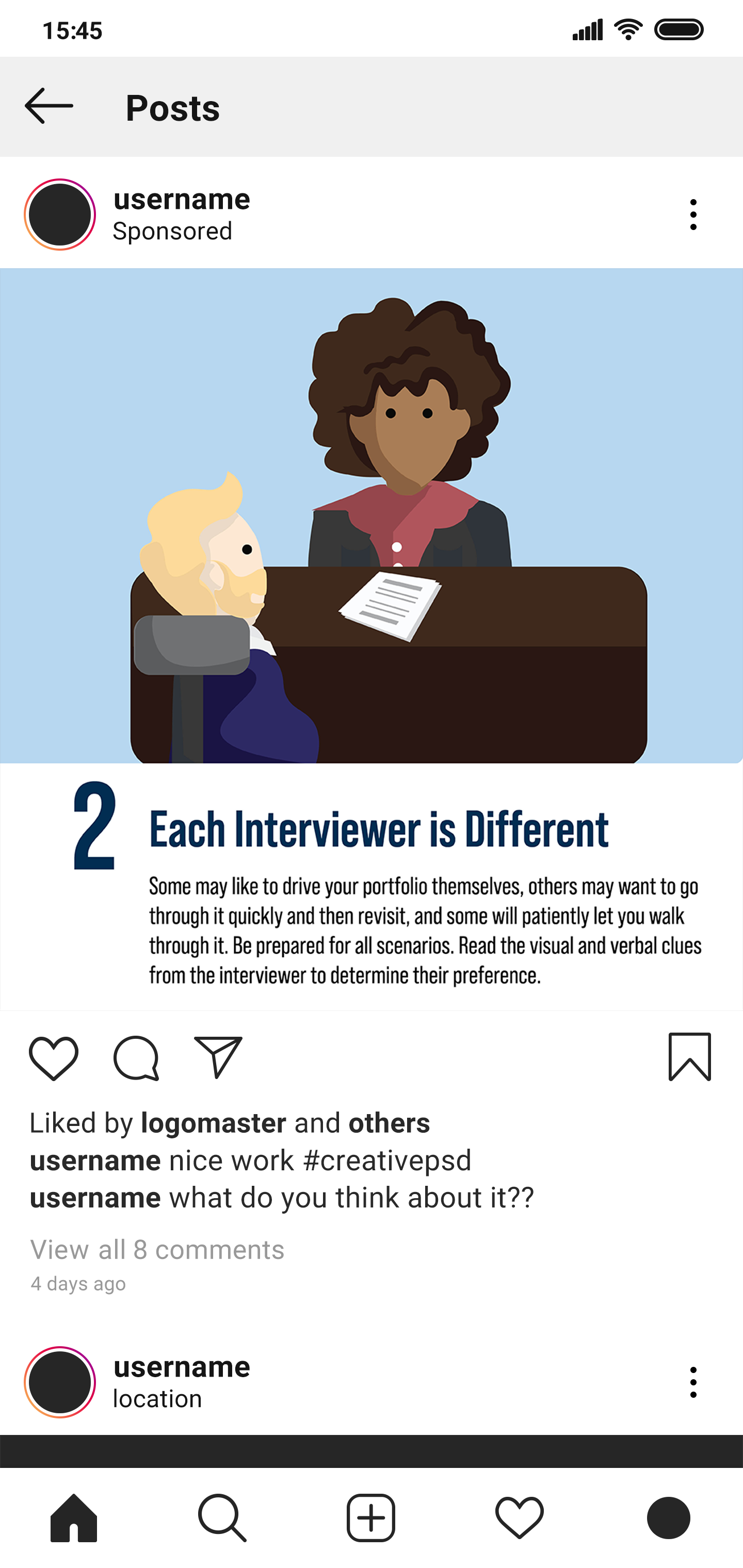Open the Each Interviewer is Different image
The image size is (743, 1568).
coord(372,639)
